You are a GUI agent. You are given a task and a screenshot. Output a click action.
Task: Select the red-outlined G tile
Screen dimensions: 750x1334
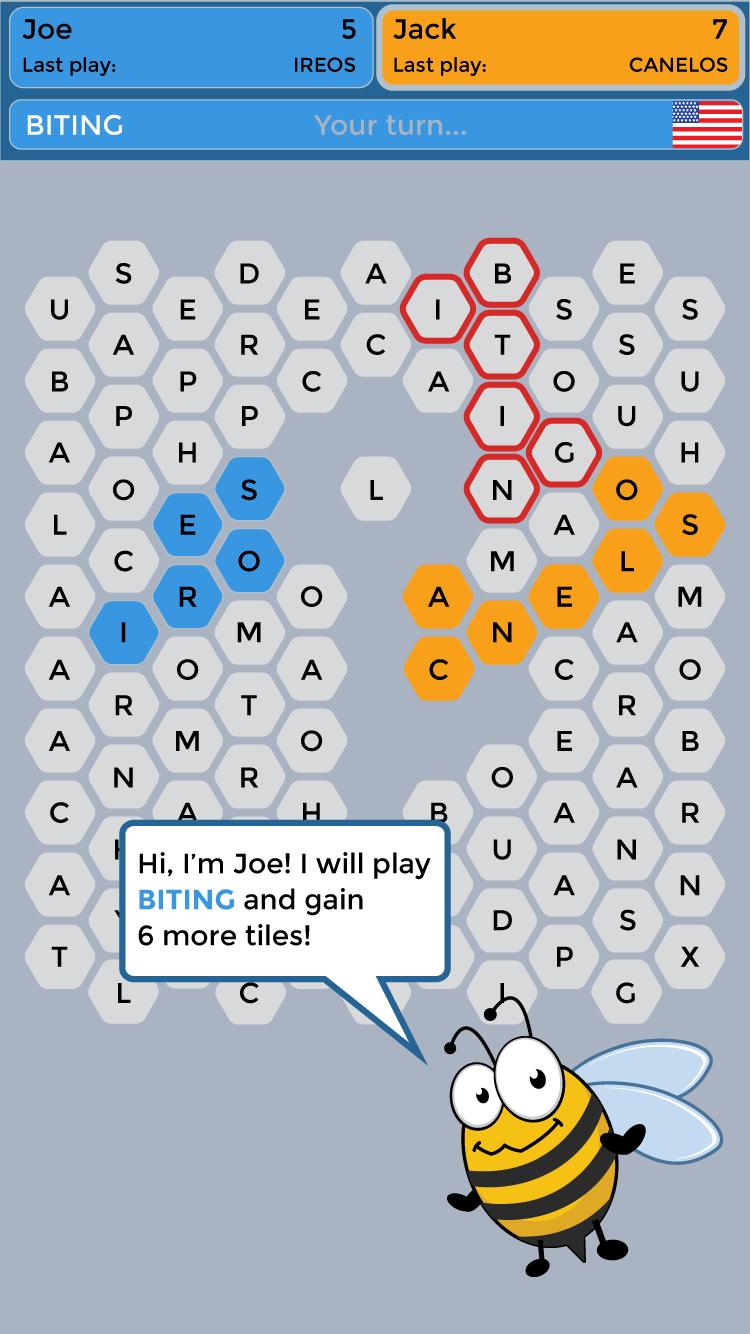click(564, 453)
